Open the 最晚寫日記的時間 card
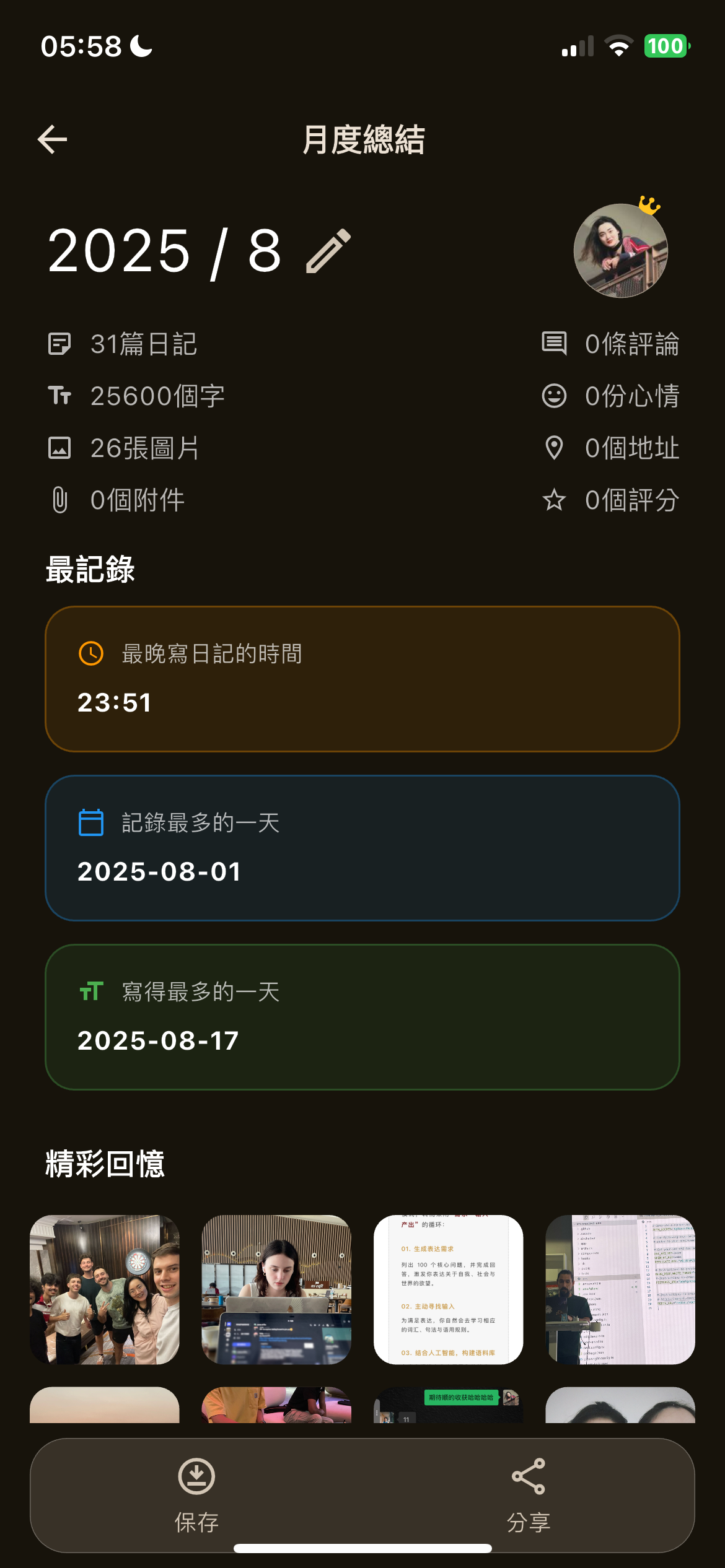725x1568 pixels. coord(362,679)
